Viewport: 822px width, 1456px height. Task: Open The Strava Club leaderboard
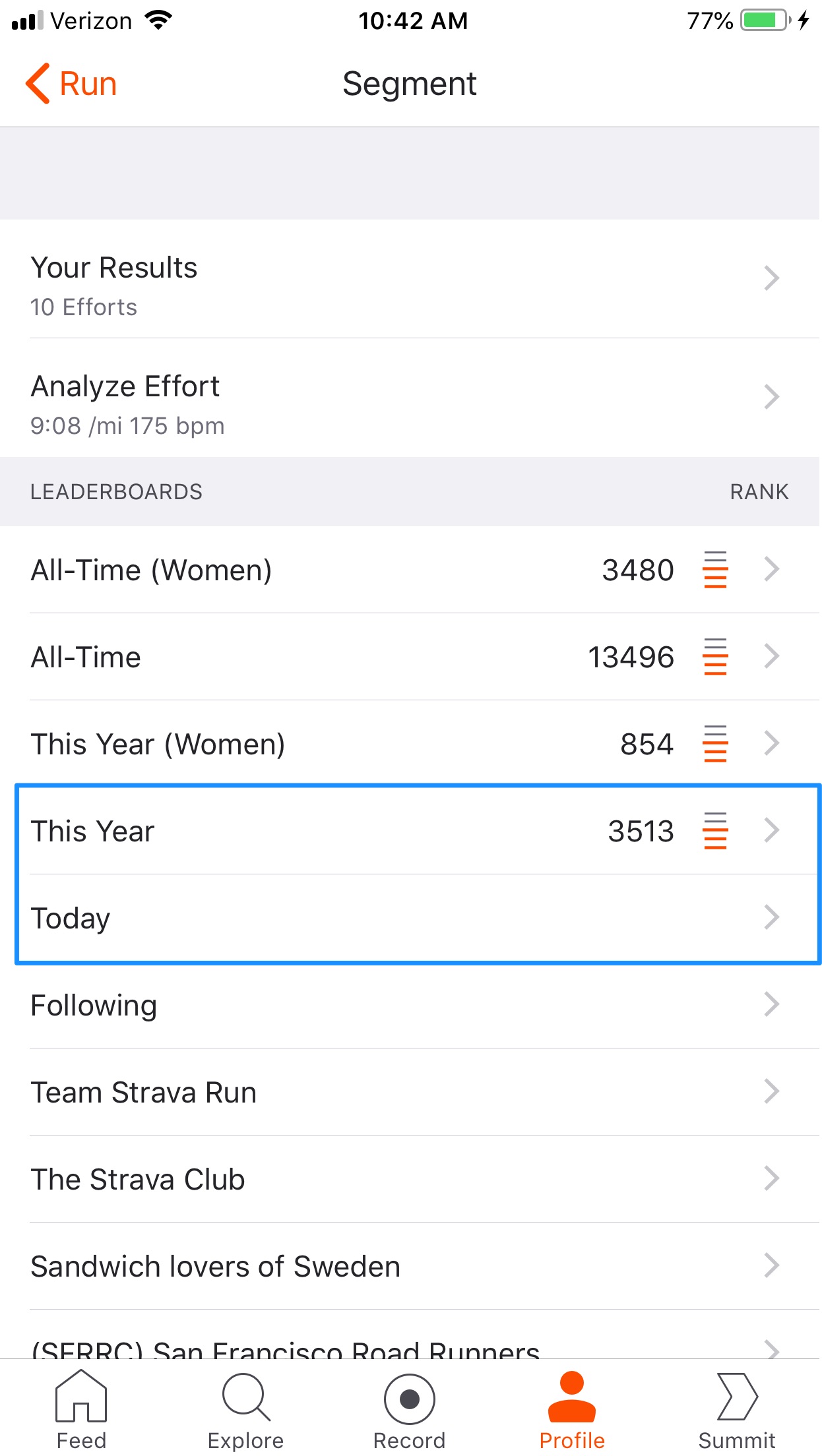click(x=410, y=1179)
